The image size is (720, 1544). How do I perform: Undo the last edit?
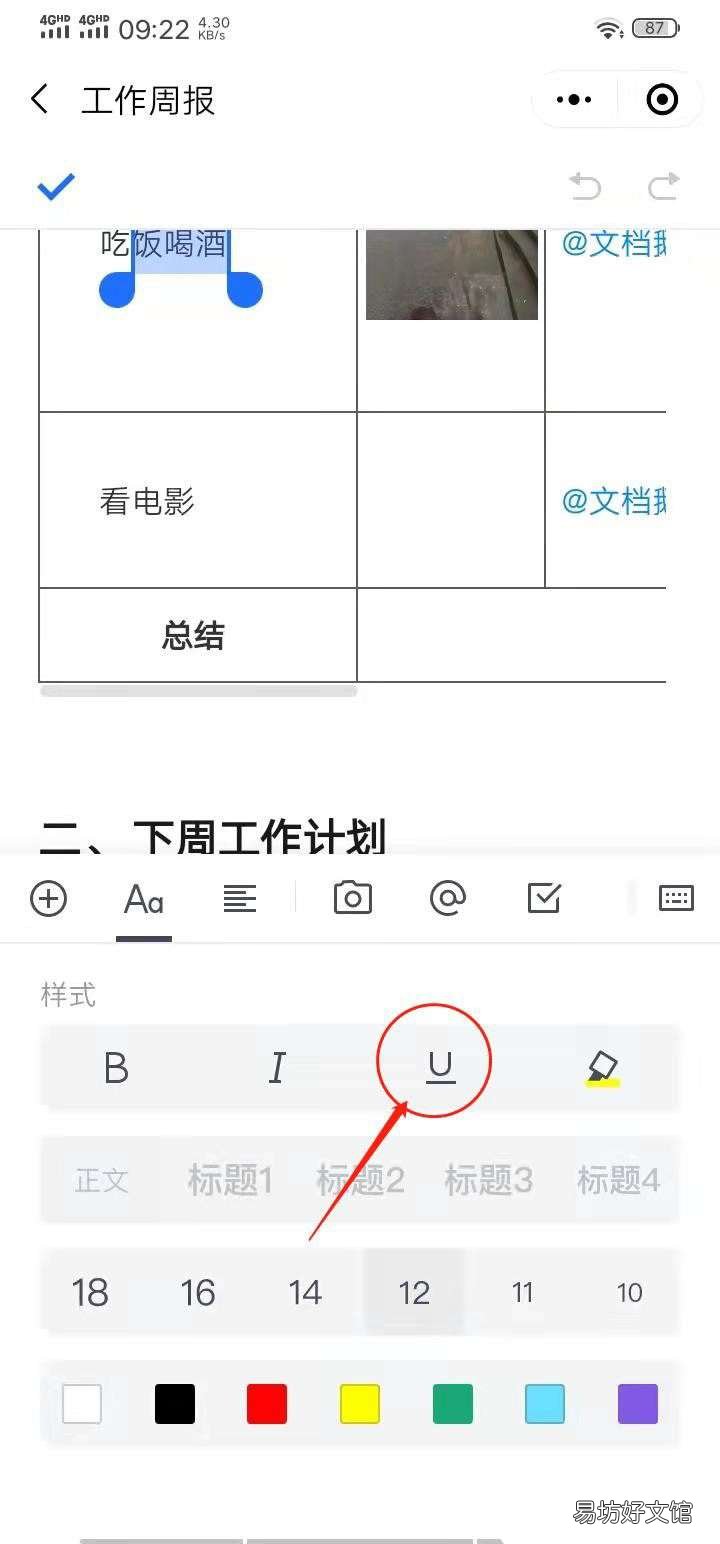coord(585,186)
